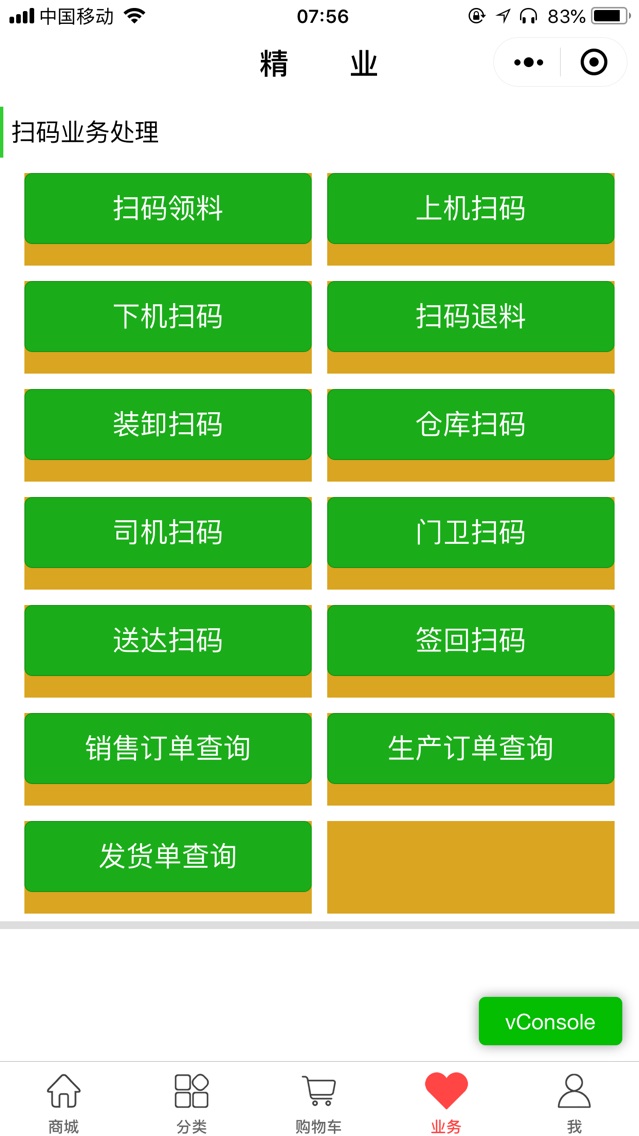Image resolution: width=639 pixels, height=1136 pixels.
Task: Switch to the 商城 tab
Action: (63, 1102)
